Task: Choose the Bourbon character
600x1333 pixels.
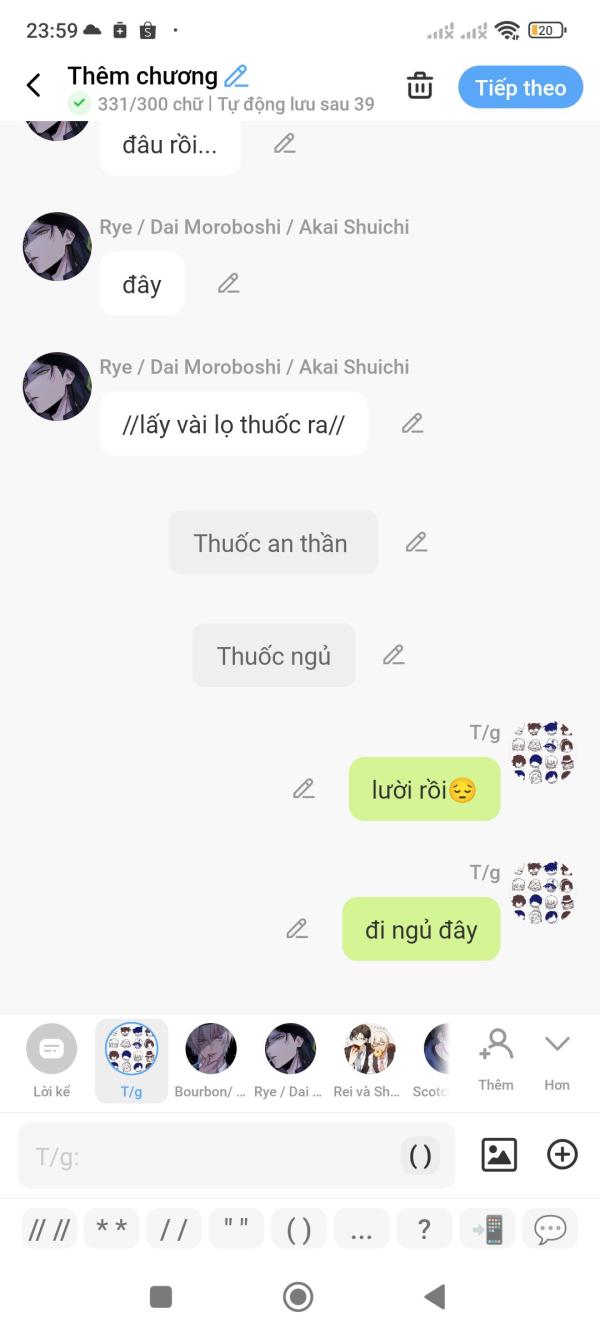Action: pyautogui.click(x=210, y=1061)
